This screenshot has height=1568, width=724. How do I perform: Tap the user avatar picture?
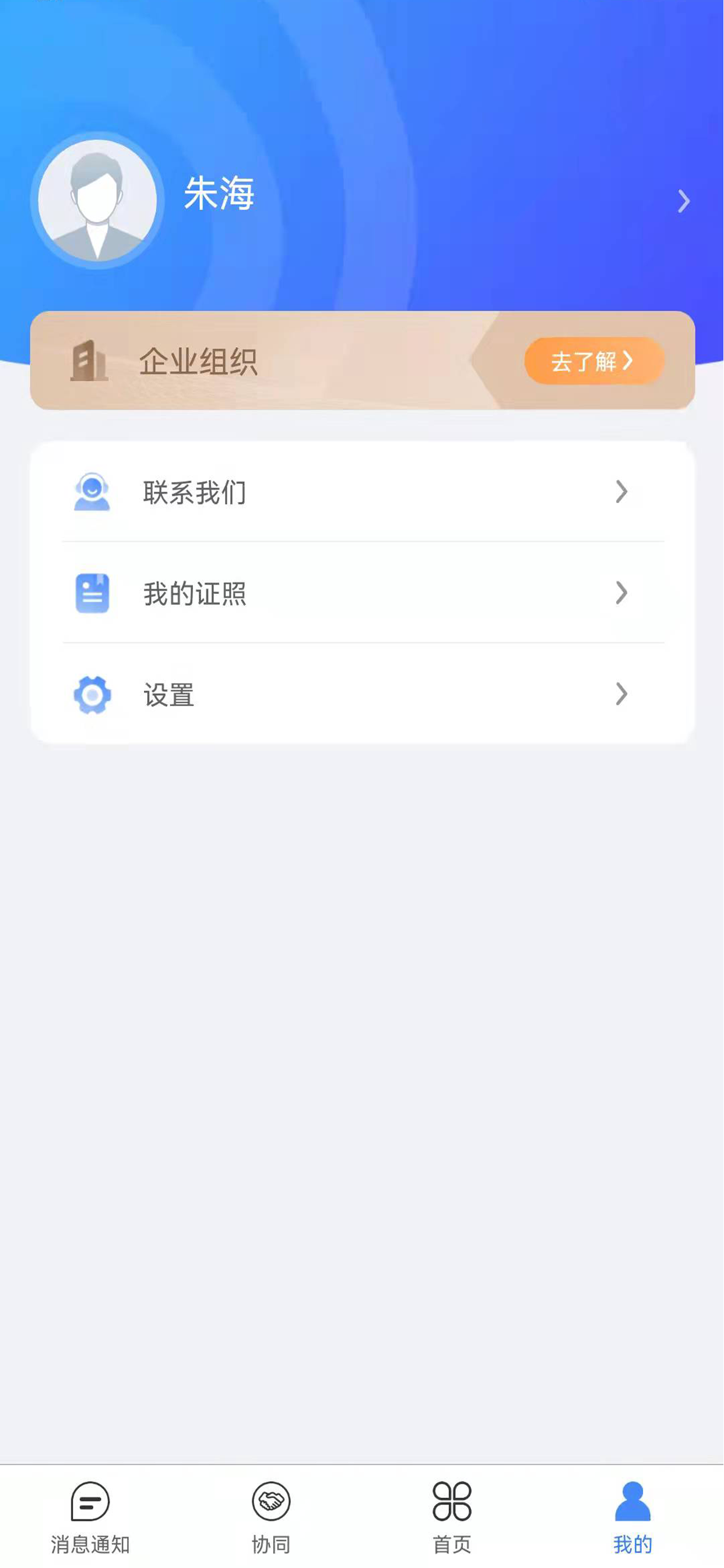pyautogui.click(x=97, y=200)
